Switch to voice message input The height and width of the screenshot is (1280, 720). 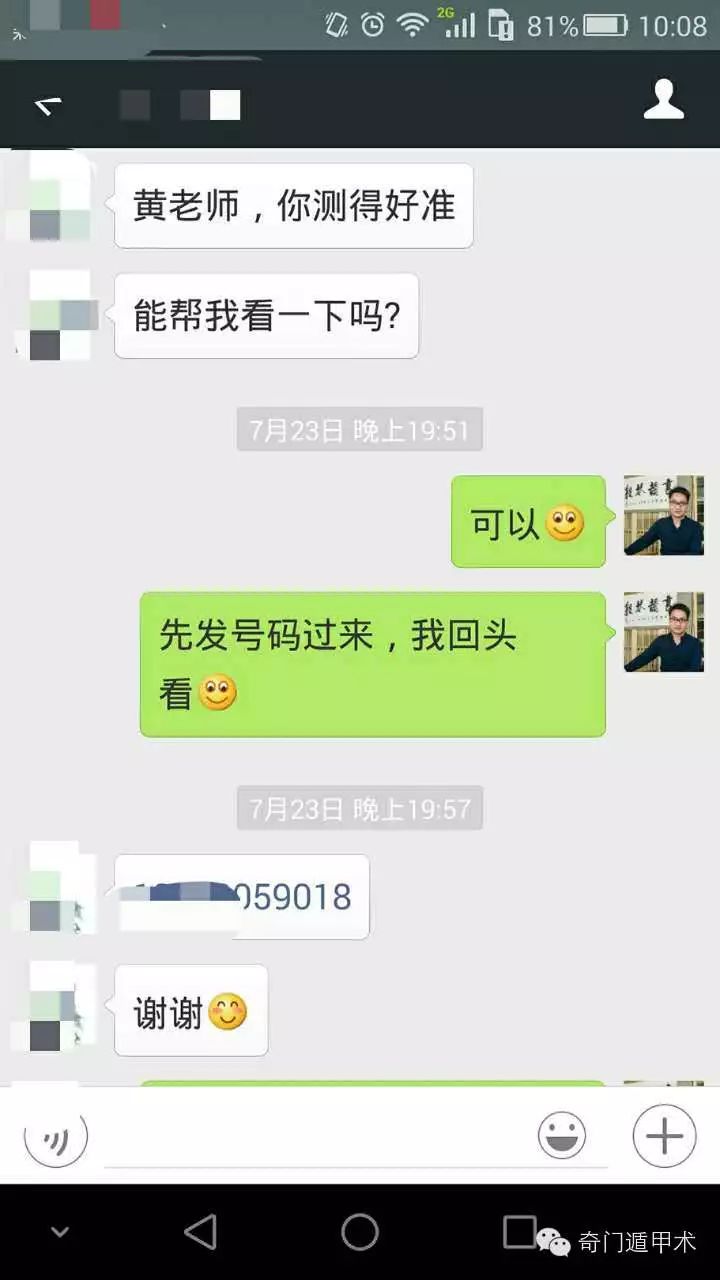[56, 1137]
